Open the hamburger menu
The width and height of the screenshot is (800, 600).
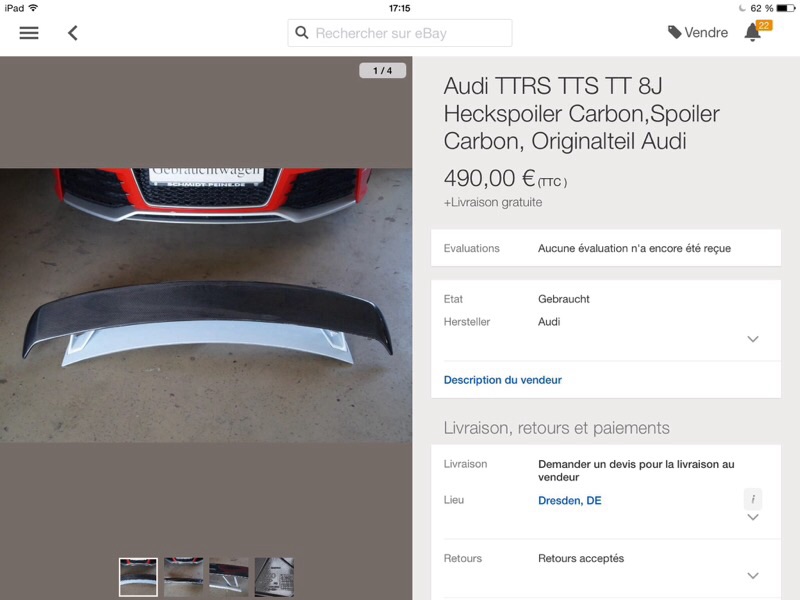tap(29, 33)
